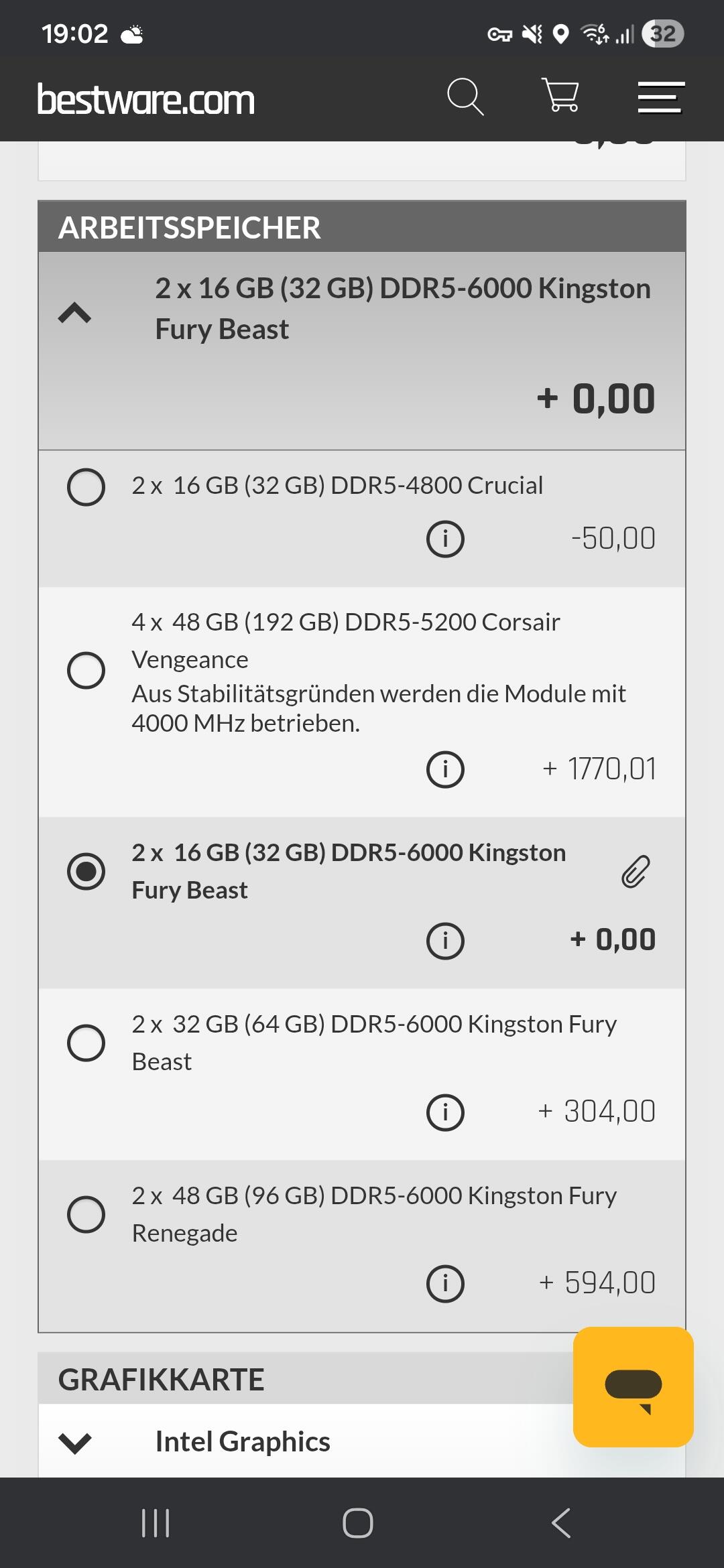Open attachment for 32 GB Fury Beast
Screen dimensions: 724x1568
click(x=635, y=871)
